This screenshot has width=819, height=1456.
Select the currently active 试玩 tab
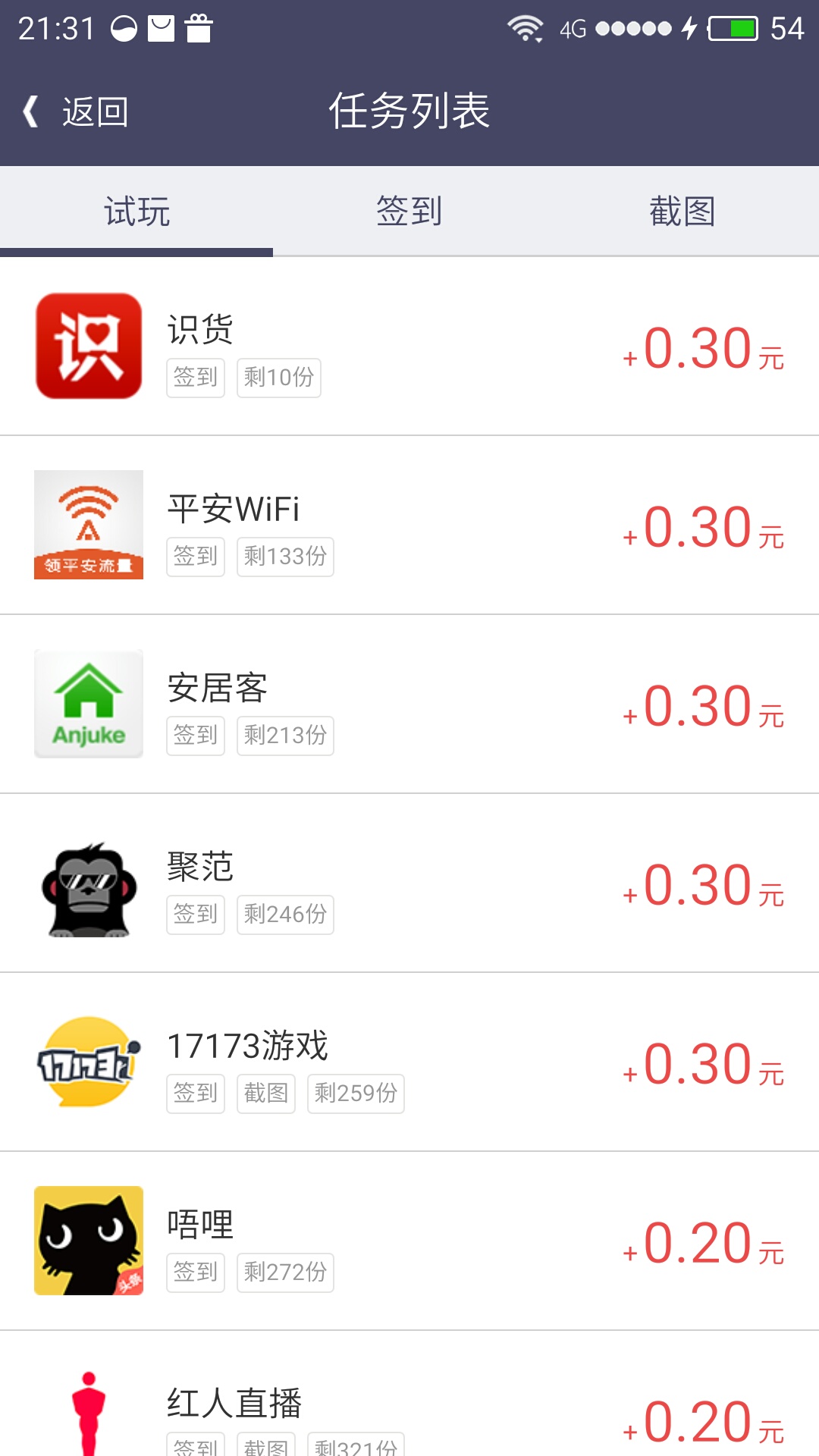click(136, 211)
